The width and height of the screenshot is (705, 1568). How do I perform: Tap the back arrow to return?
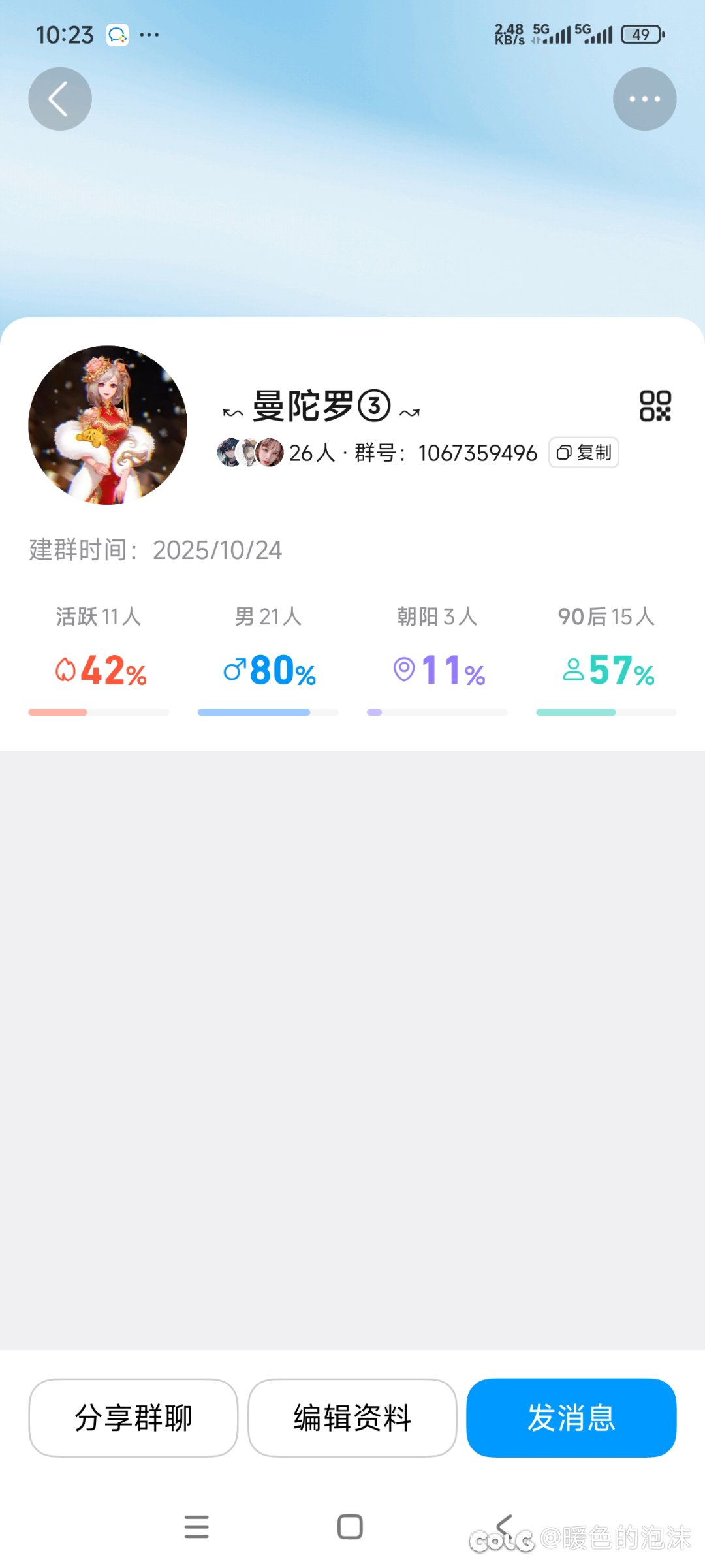(59, 98)
